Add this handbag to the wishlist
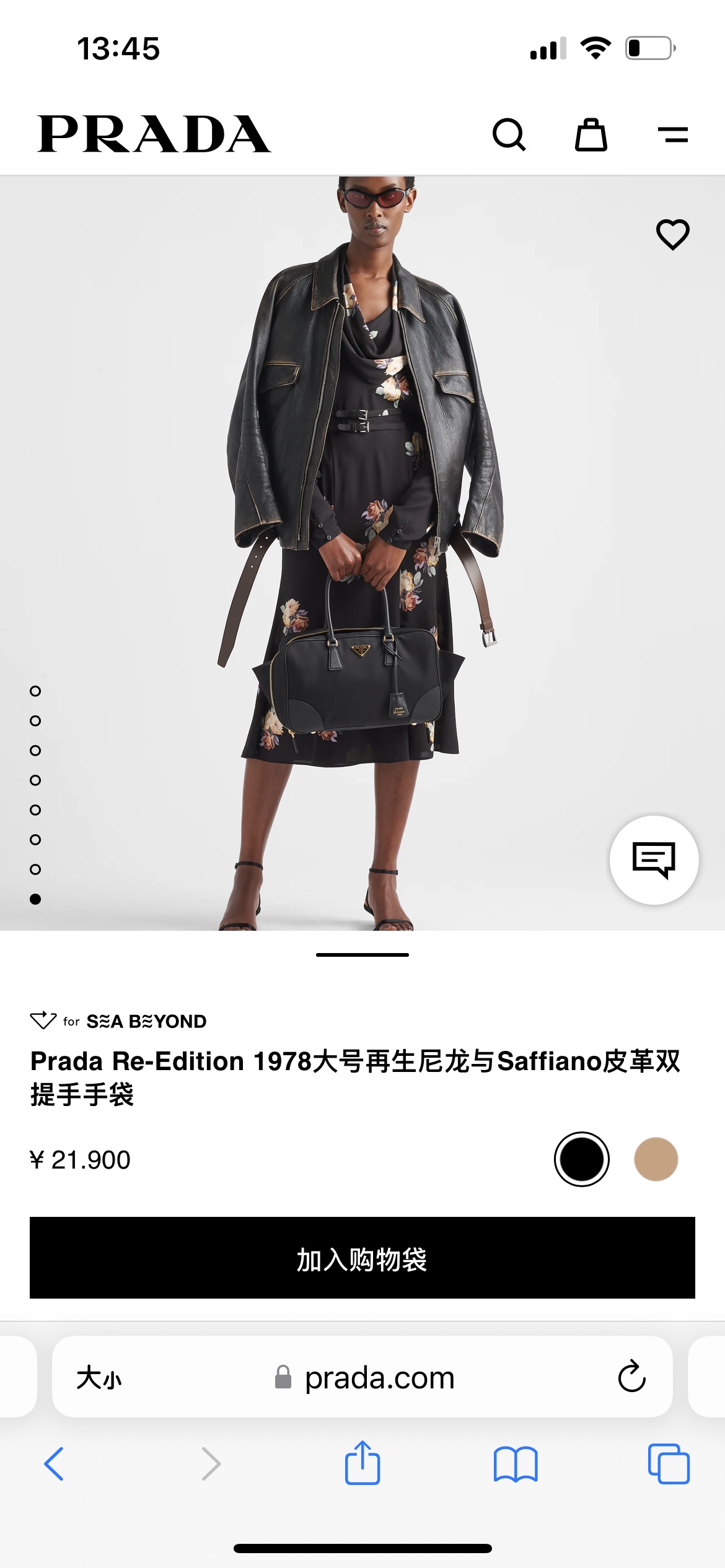 click(672, 235)
